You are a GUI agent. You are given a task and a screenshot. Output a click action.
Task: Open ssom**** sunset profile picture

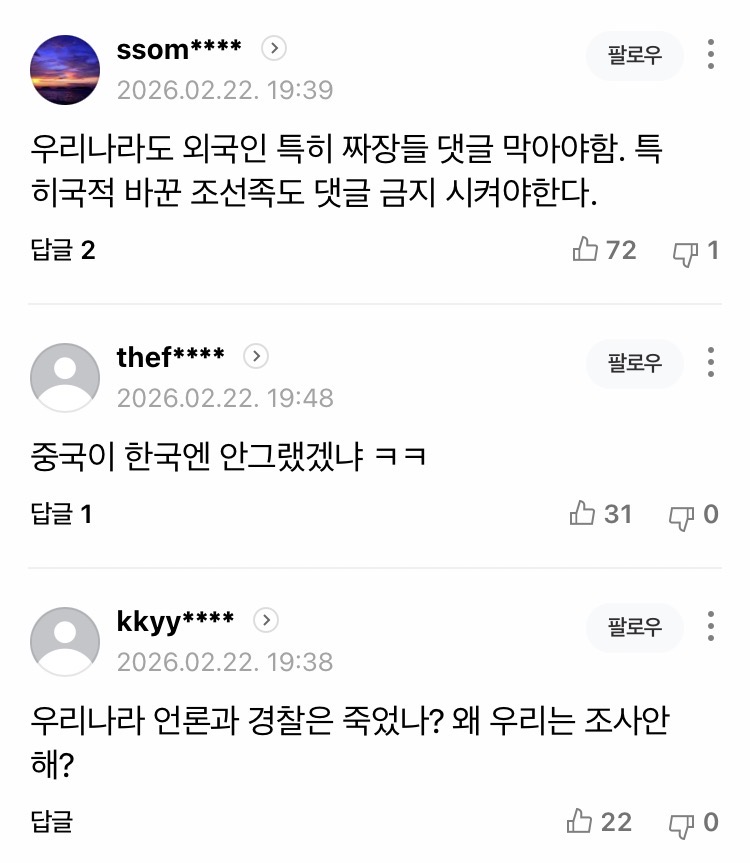[x=65, y=69]
